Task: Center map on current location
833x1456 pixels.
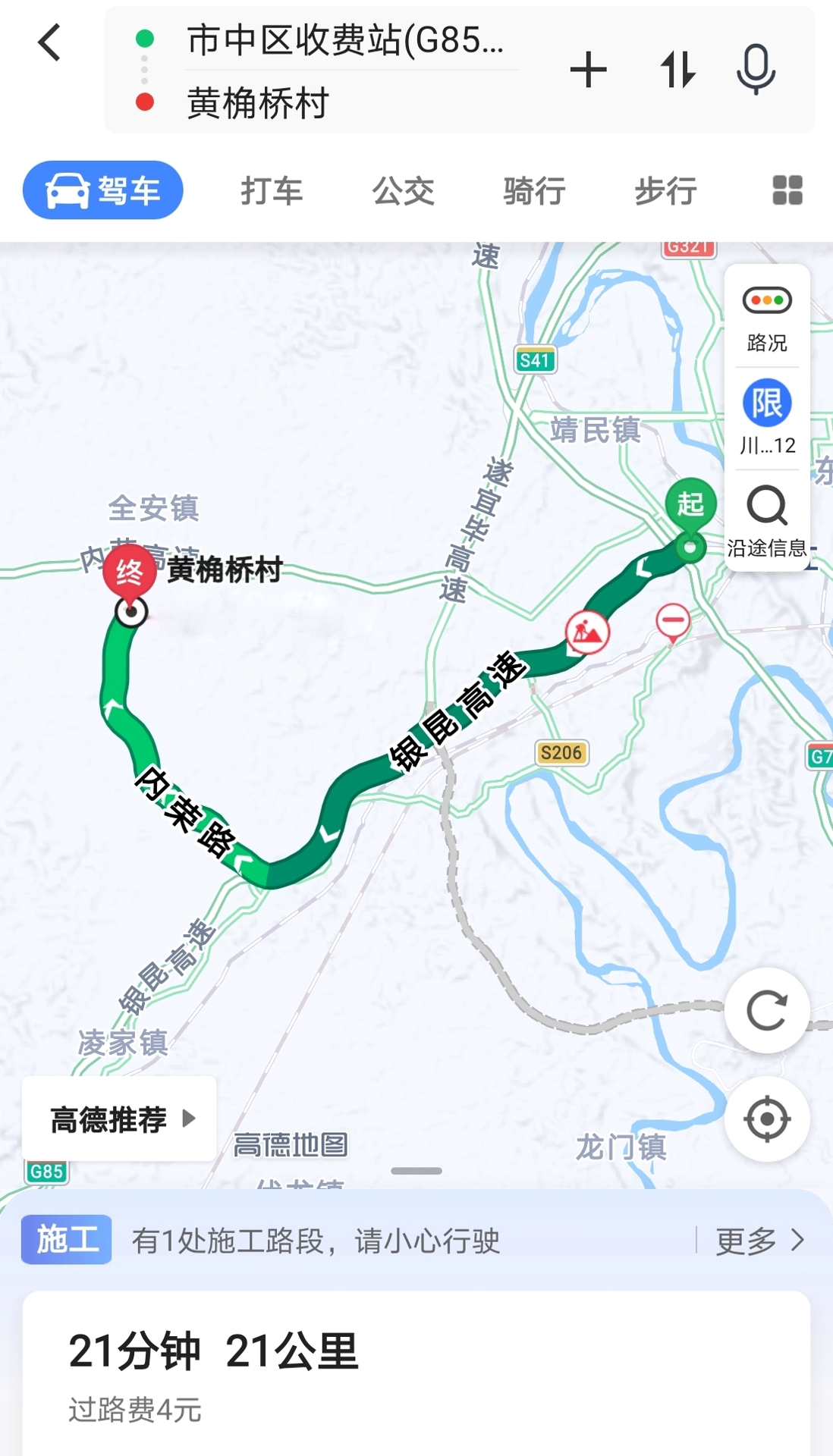Action: (x=766, y=1119)
